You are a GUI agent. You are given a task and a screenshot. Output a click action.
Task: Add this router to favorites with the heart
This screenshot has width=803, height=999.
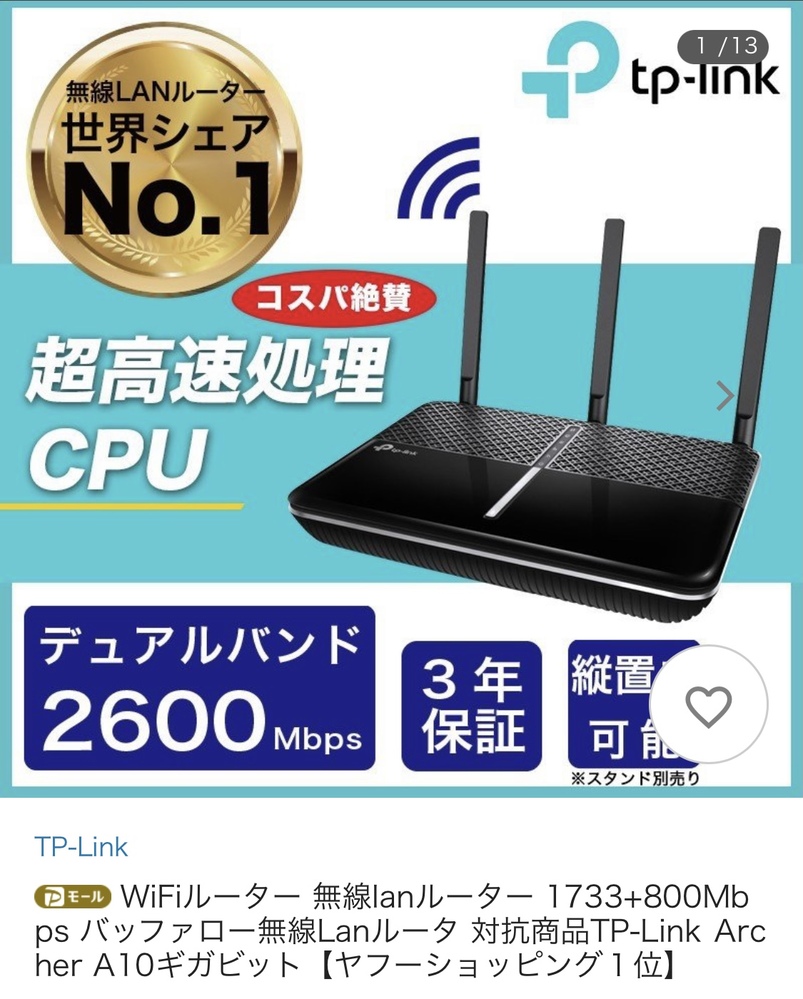coord(709,707)
